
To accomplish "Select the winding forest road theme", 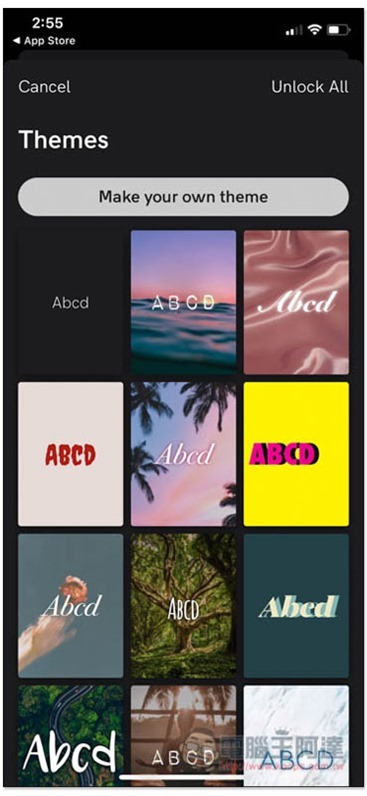I will pyautogui.click(x=71, y=735).
